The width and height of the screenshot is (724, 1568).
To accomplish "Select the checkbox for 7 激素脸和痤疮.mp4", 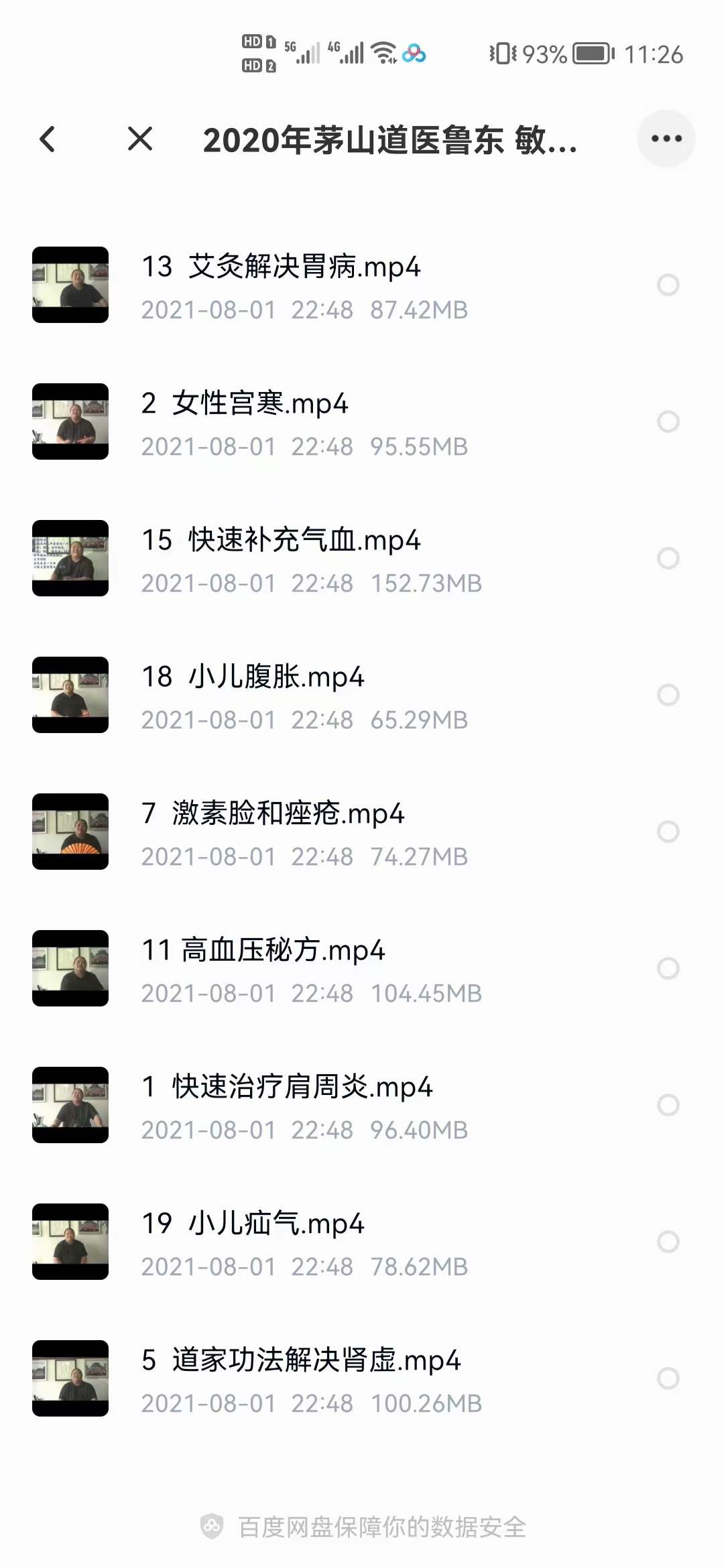I will tap(668, 832).
